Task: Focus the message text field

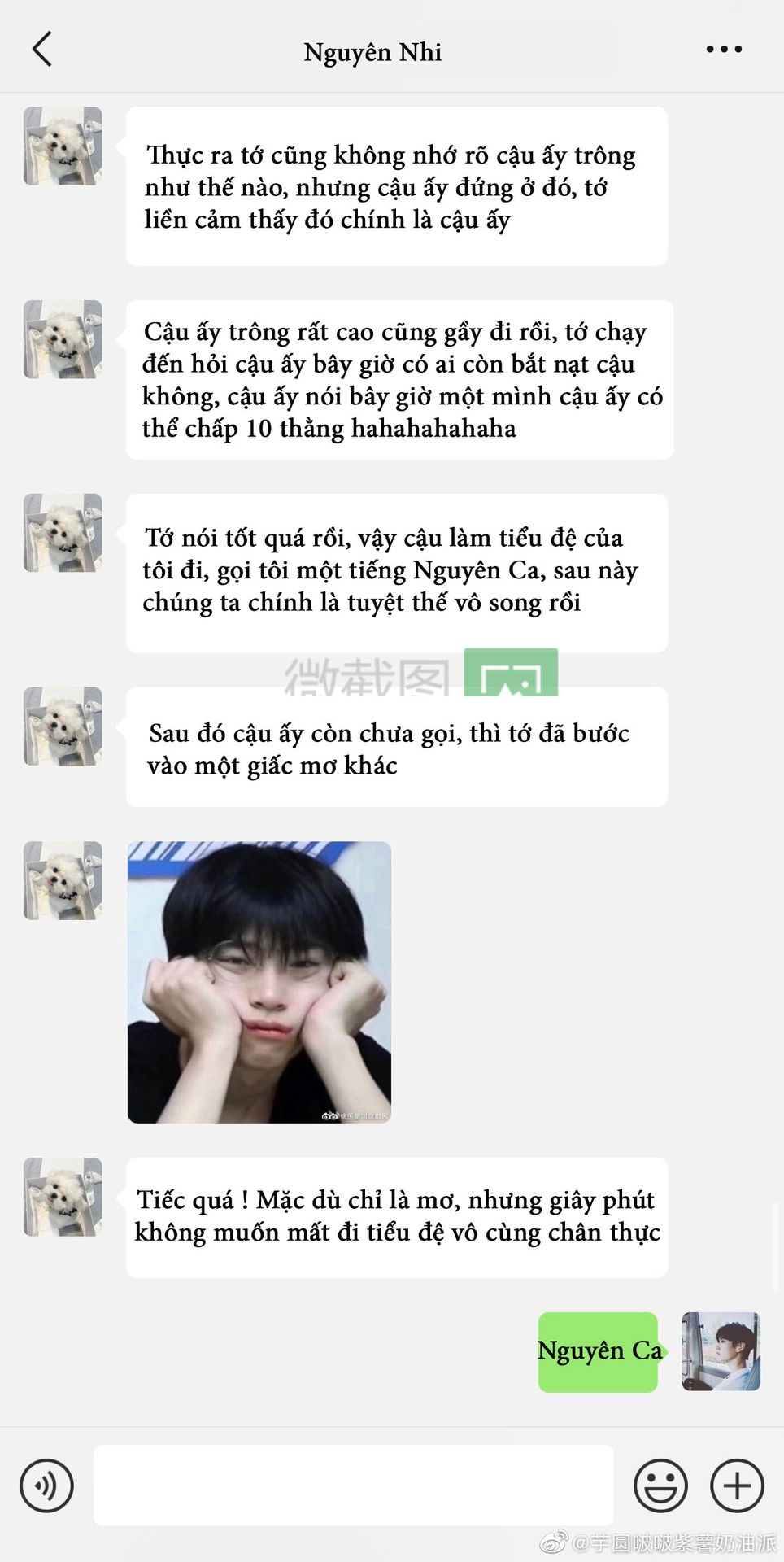Action: pos(354,1486)
